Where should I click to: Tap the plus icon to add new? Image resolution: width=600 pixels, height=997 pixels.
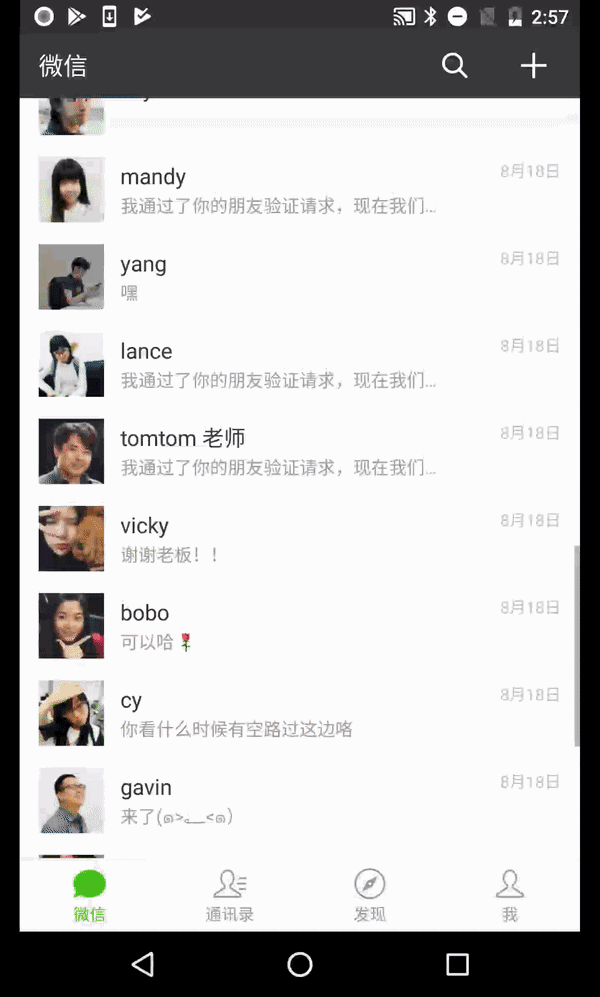(x=533, y=66)
